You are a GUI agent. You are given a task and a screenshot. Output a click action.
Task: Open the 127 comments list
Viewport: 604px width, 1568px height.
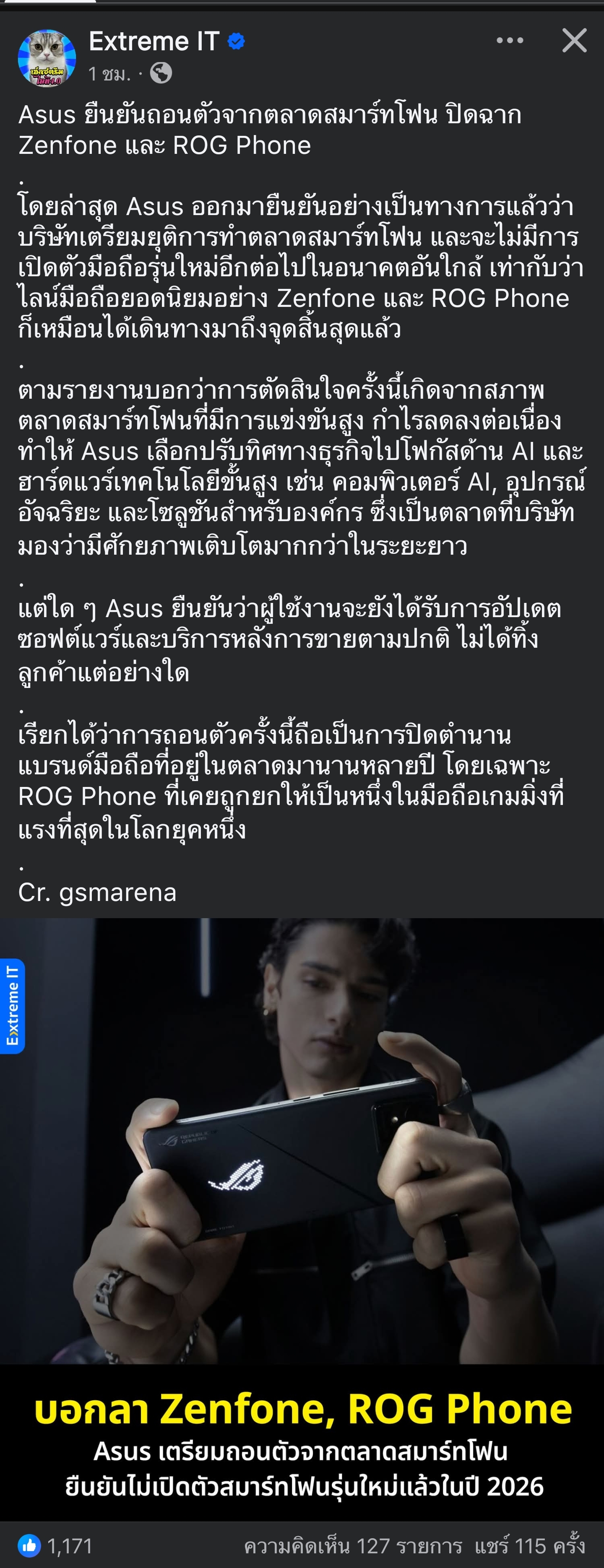(352, 1545)
